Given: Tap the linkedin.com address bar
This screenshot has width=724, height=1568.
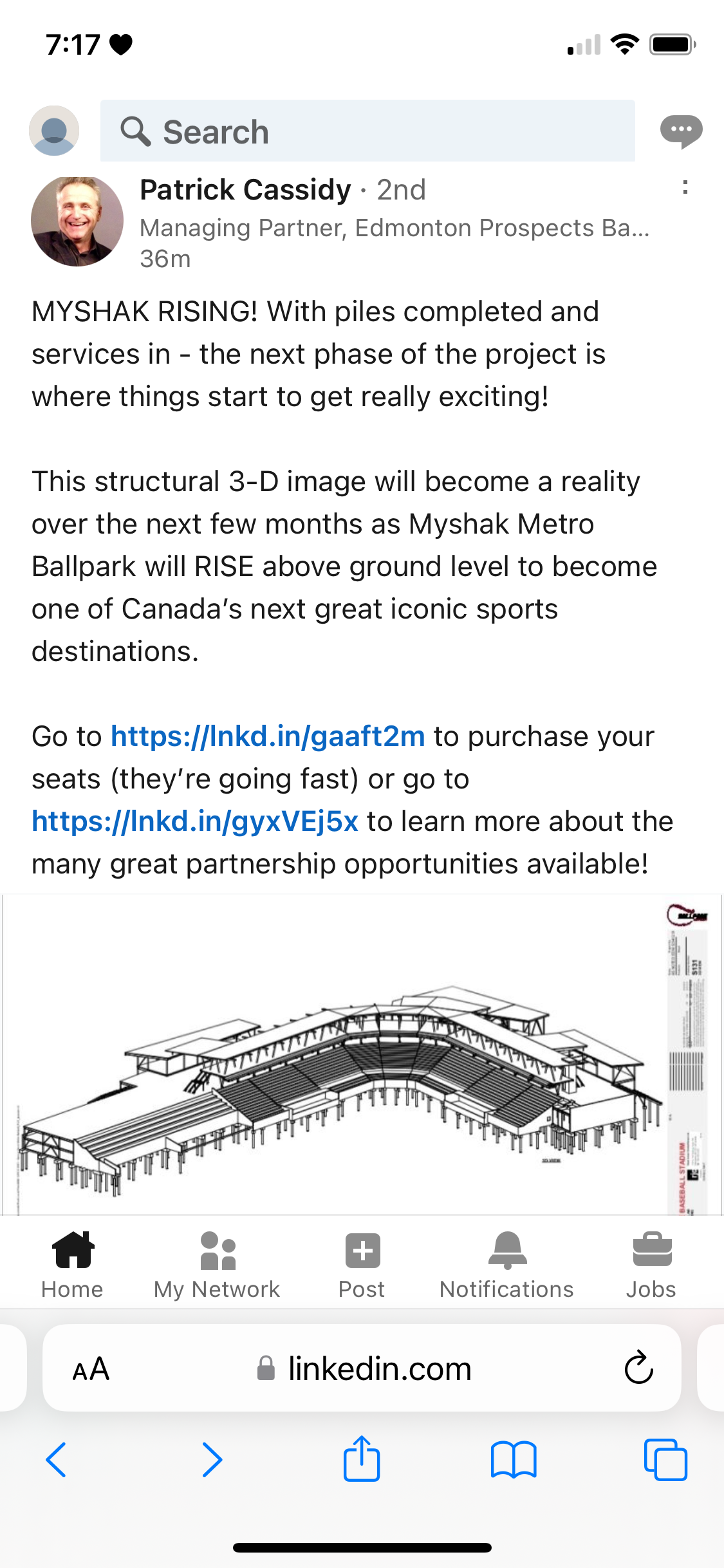Looking at the screenshot, I should pyautogui.click(x=362, y=1368).
